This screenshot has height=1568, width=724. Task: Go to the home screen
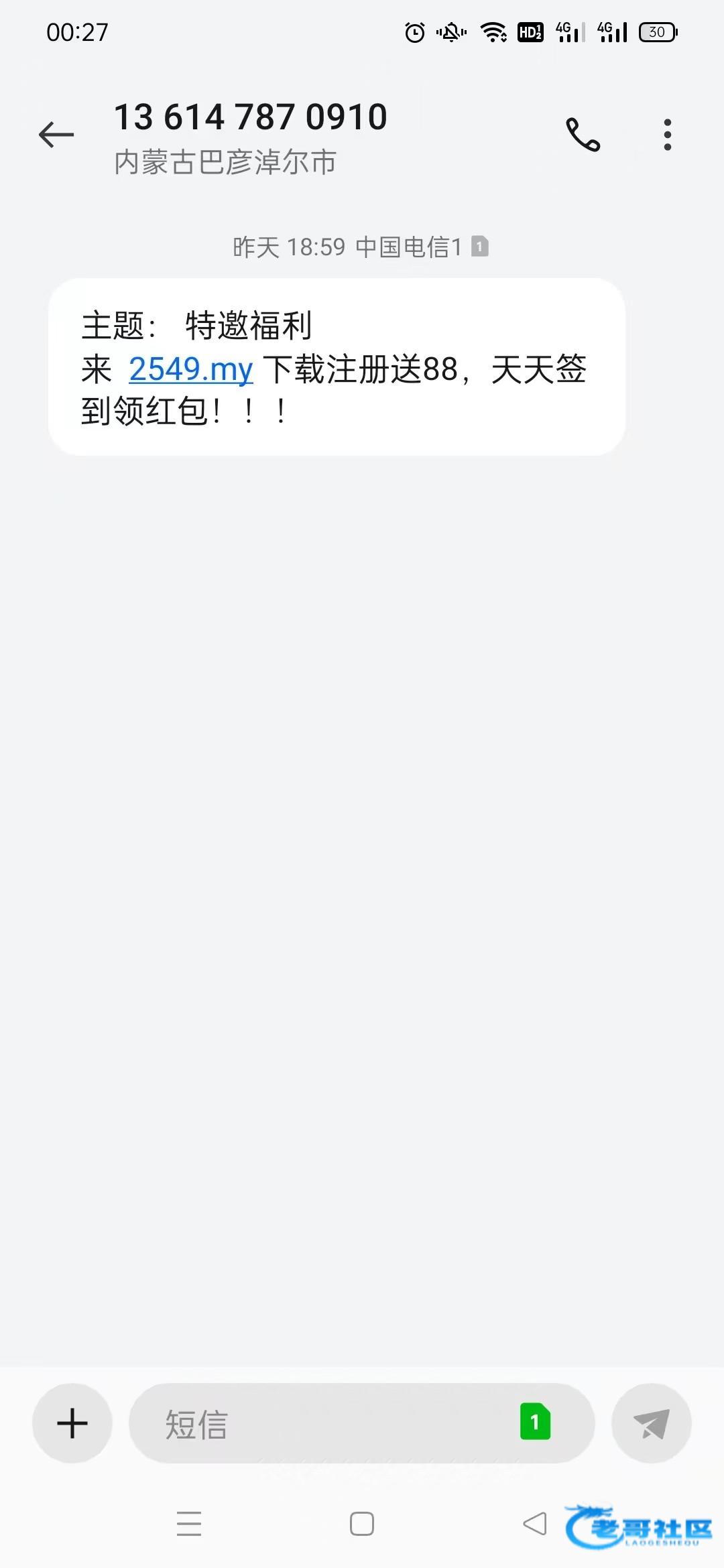click(x=362, y=1524)
